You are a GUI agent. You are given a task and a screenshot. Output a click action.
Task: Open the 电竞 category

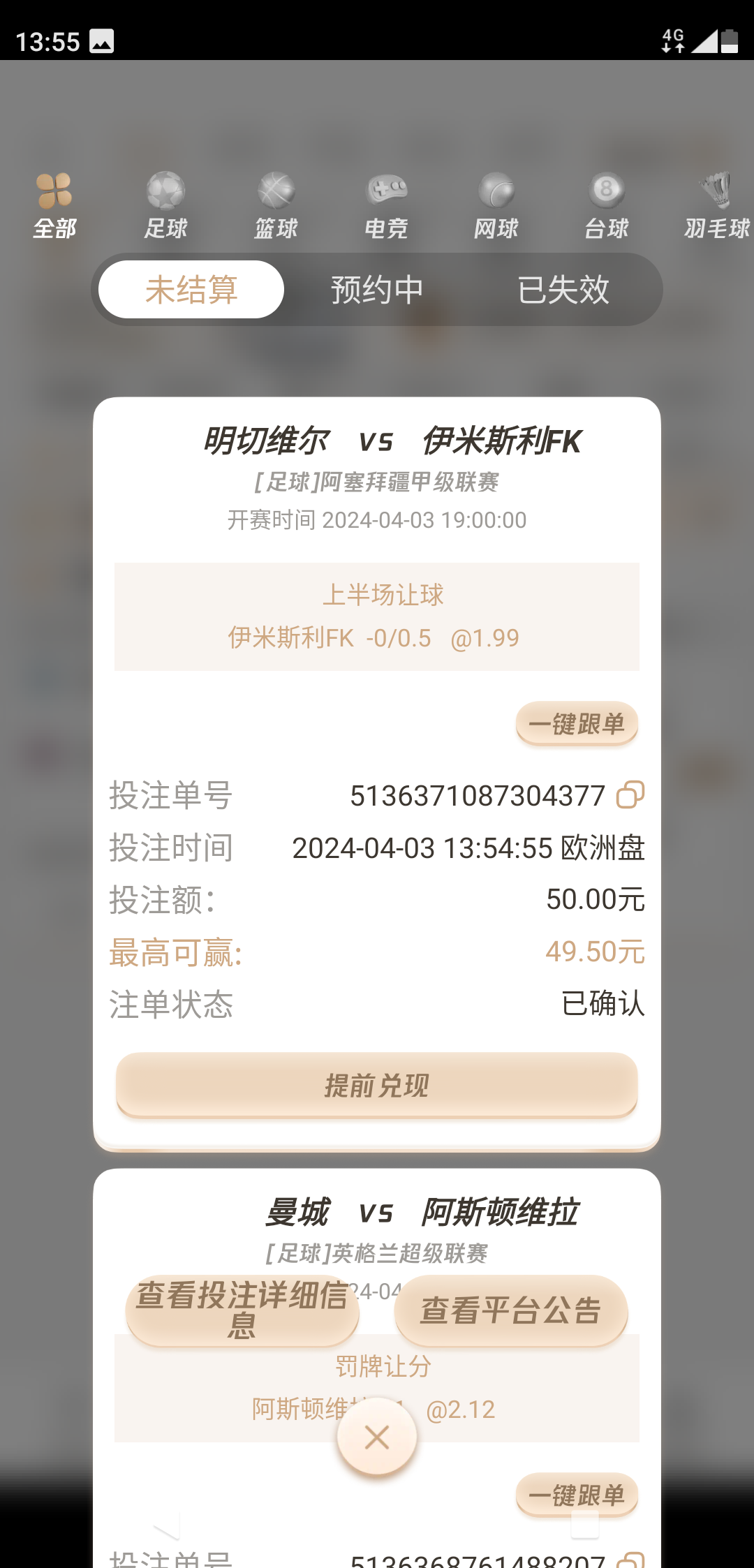coord(386,206)
